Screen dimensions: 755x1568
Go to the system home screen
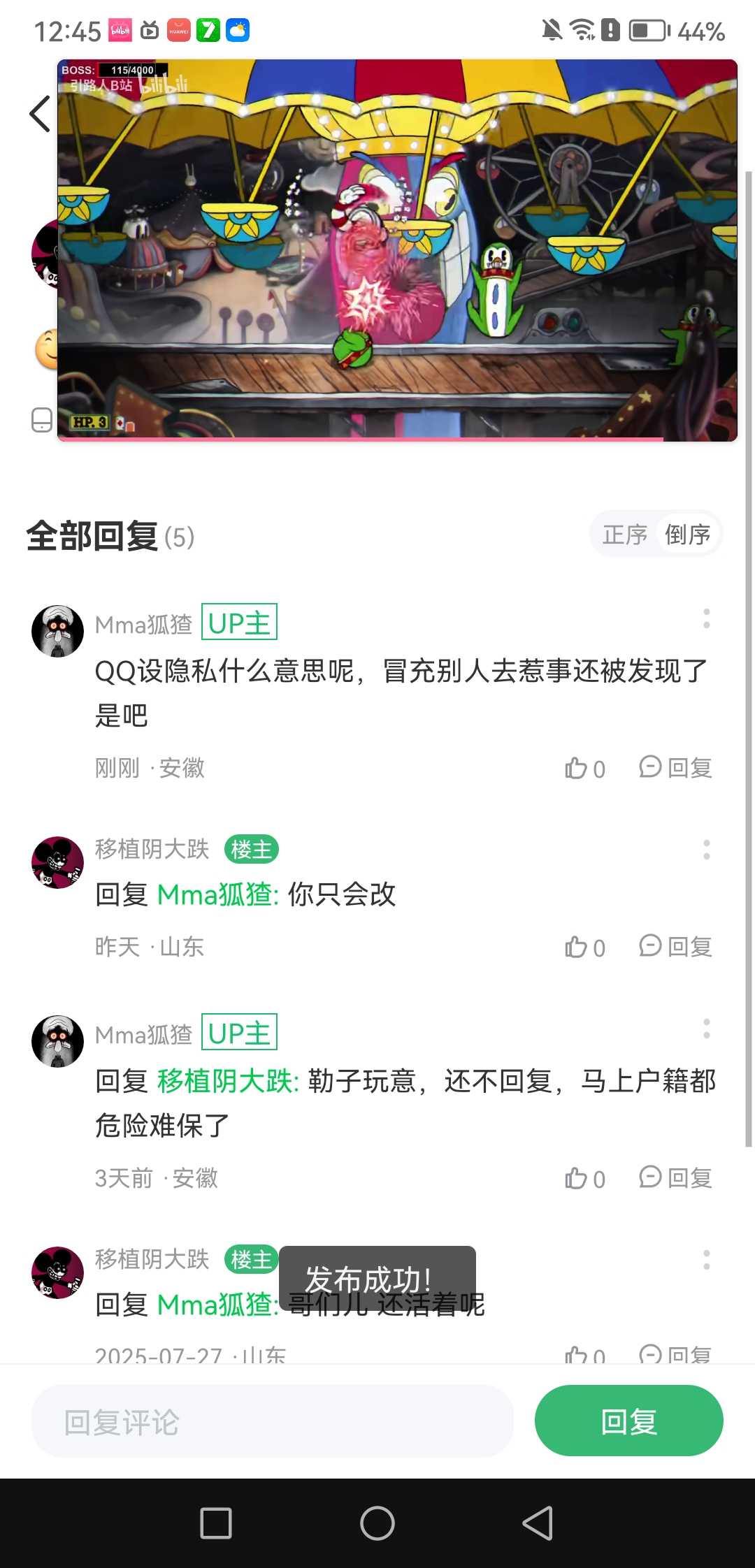[x=377, y=1523]
